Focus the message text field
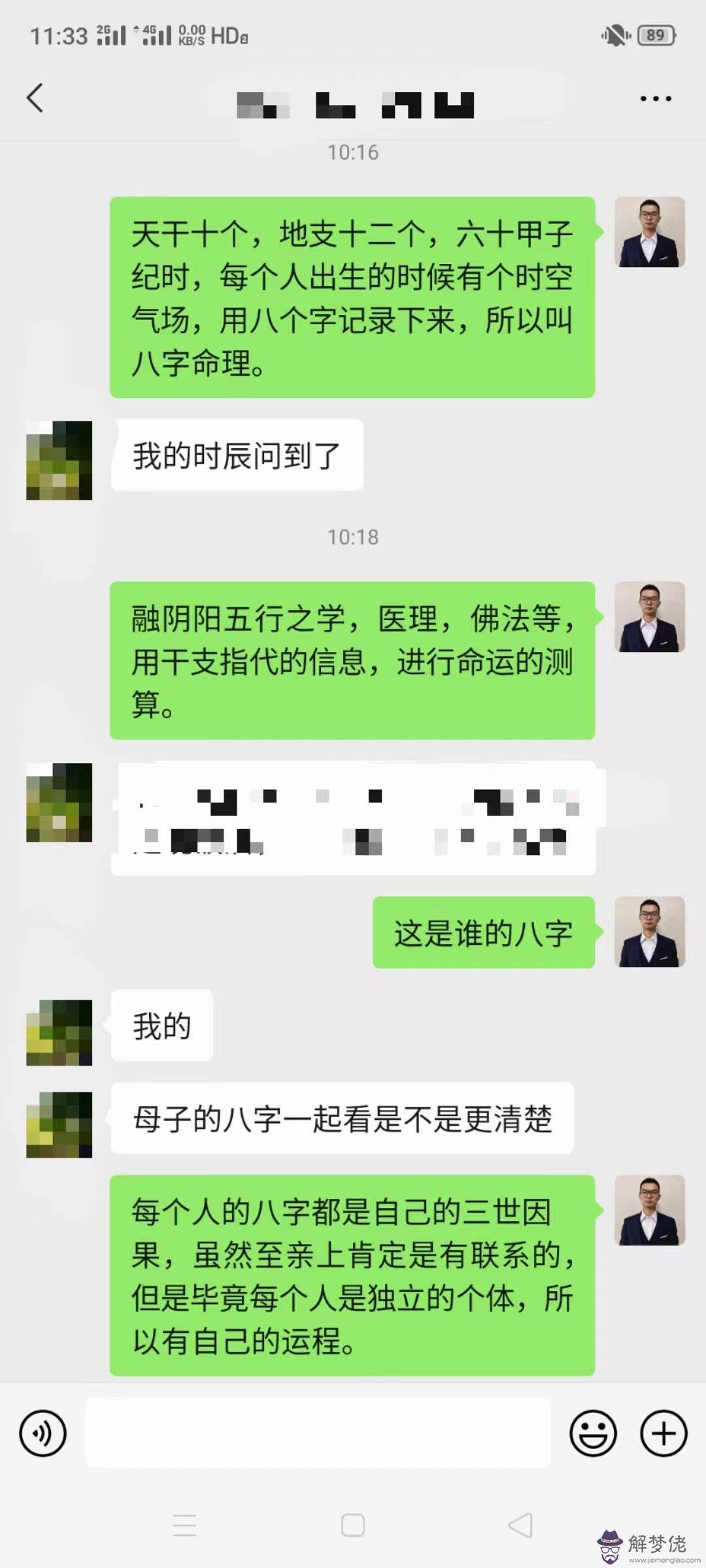 click(x=318, y=1433)
